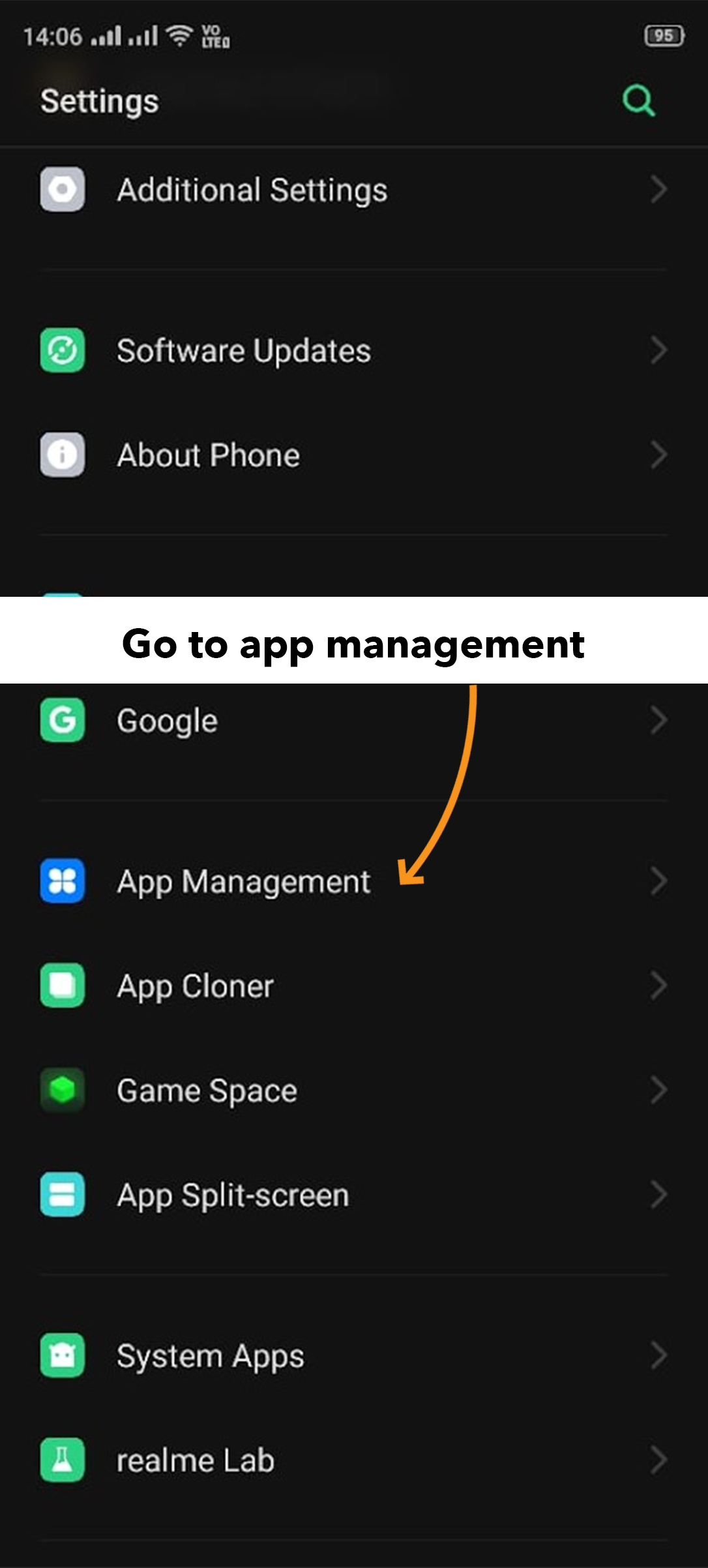Click the Google icon
This screenshot has height=1568, width=708.
61,721
